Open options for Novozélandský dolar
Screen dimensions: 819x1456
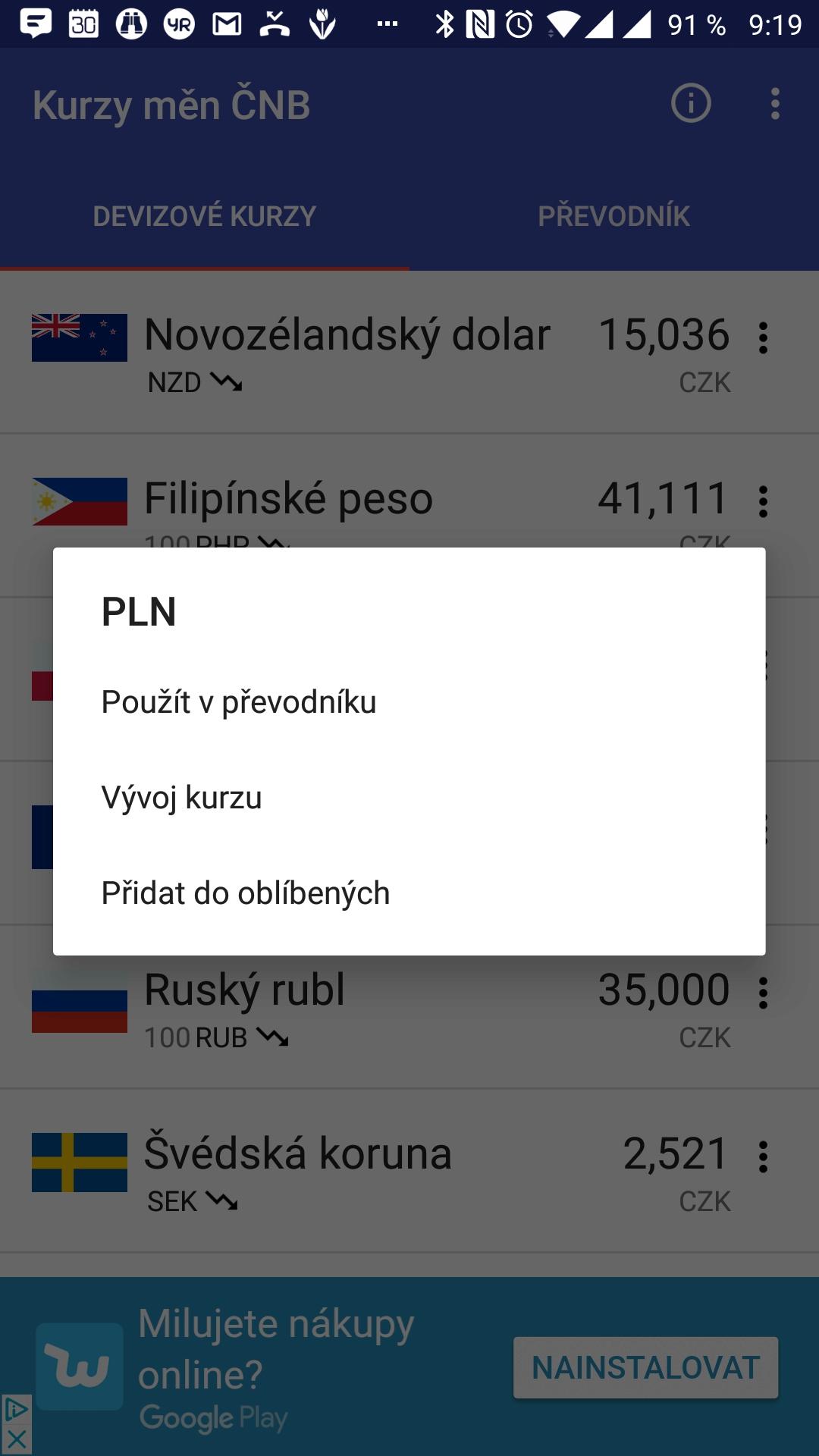click(763, 337)
